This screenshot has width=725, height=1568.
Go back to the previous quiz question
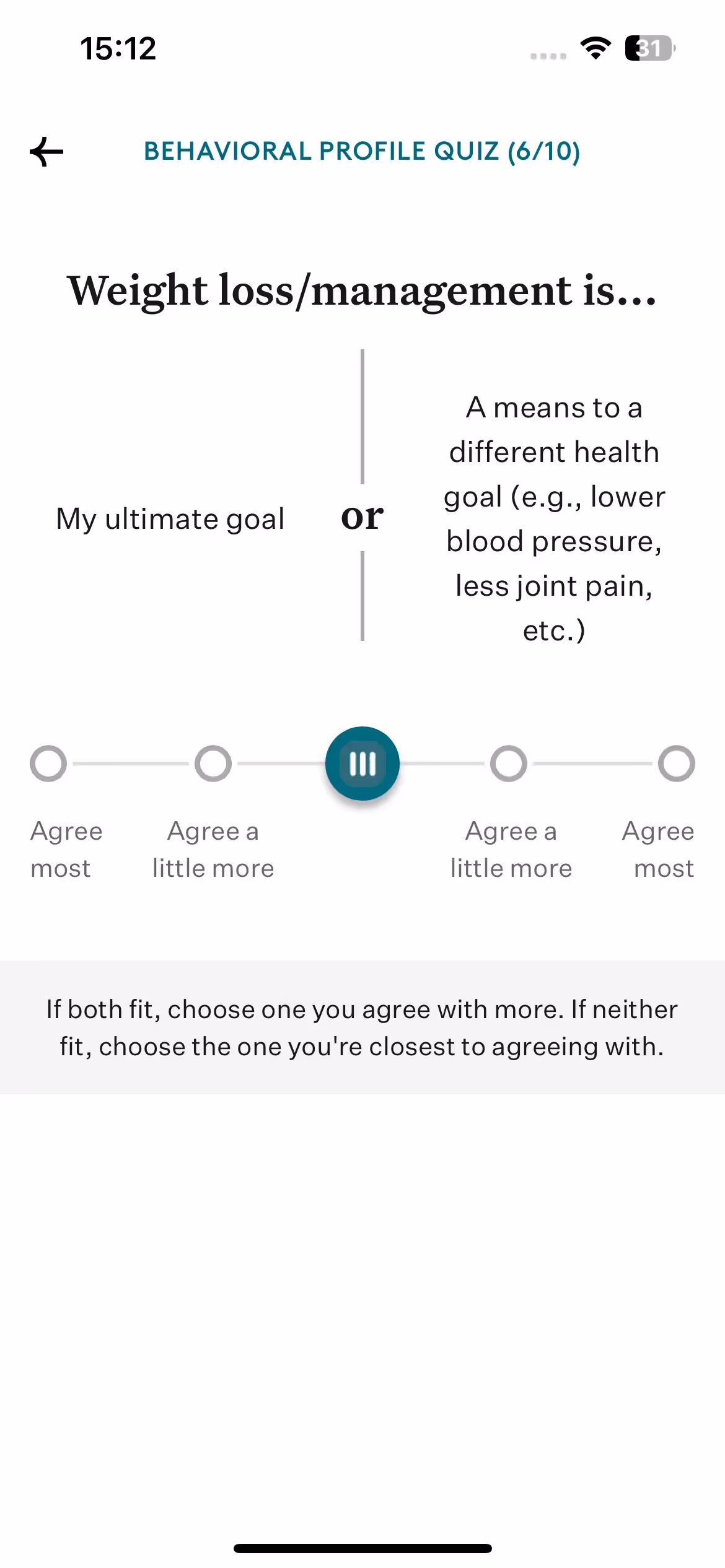pos(47,152)
